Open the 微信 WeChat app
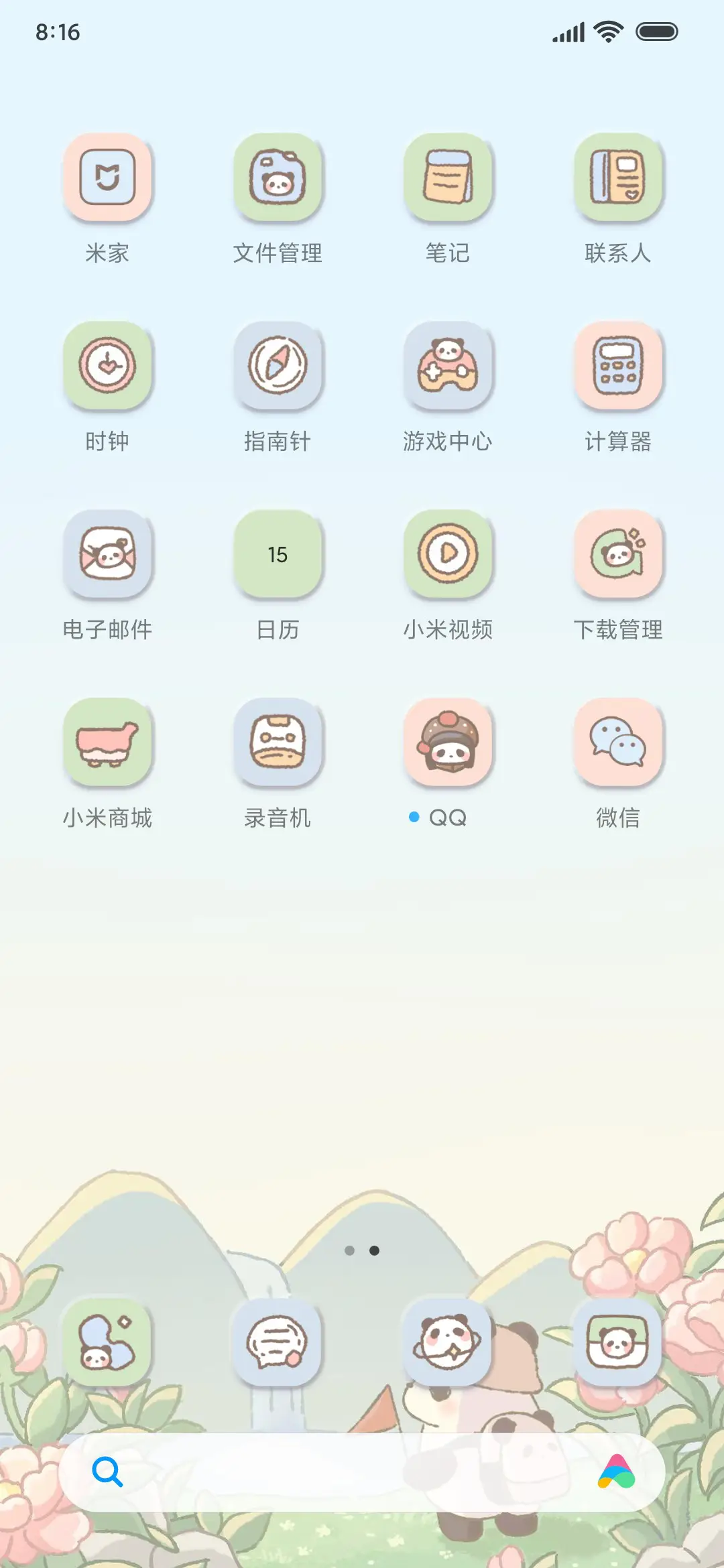Viewport: 724px width, 1568px height. [619, 742]
